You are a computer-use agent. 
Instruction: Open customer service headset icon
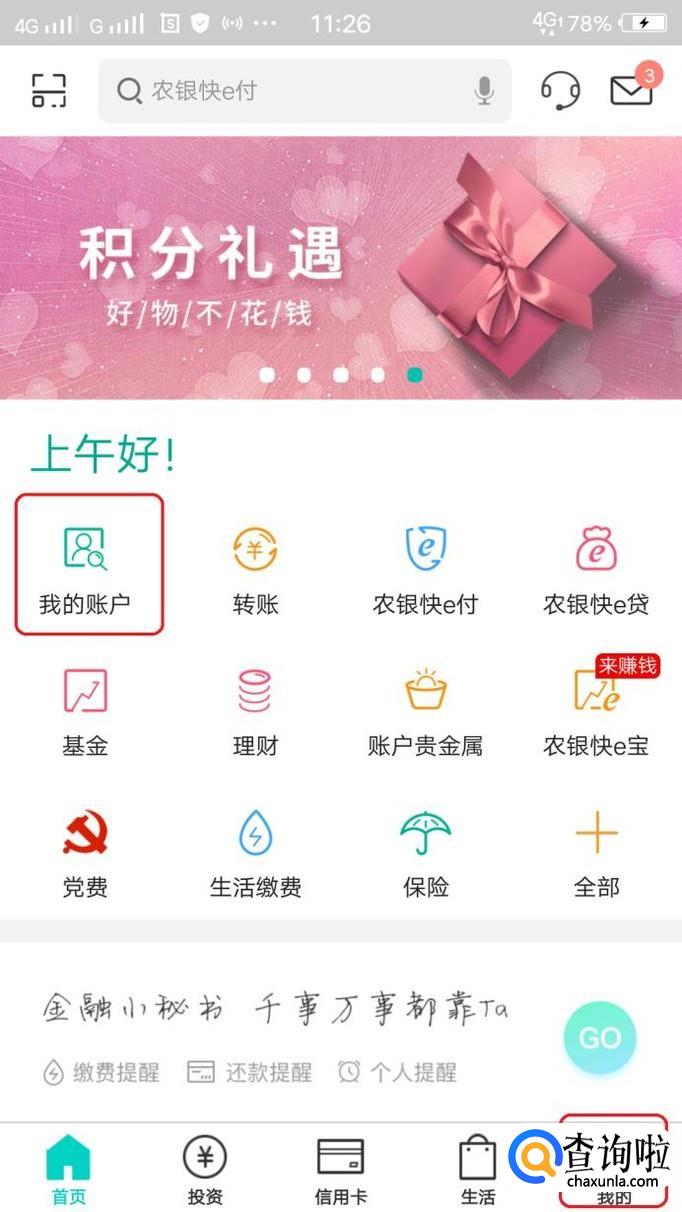[x=560, y=90]
